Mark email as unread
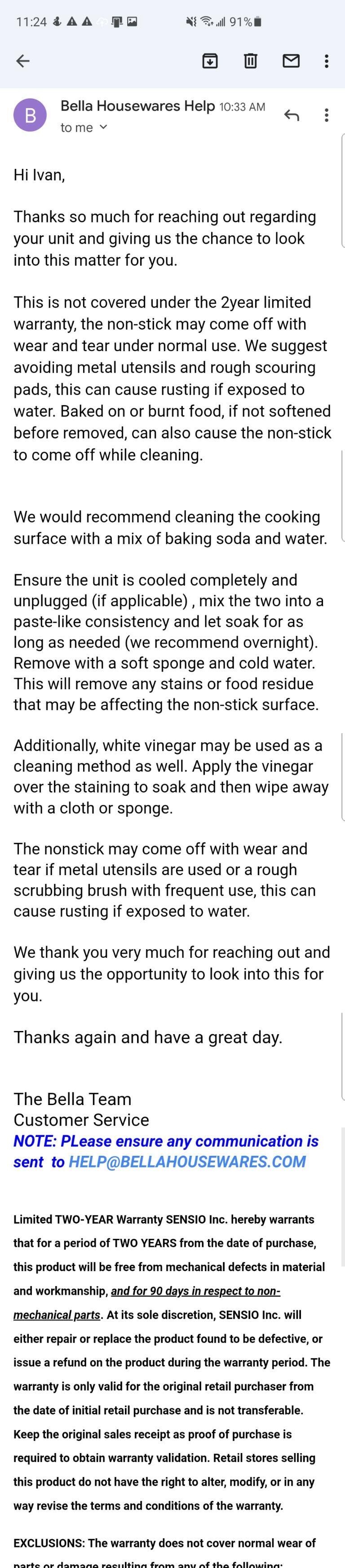345x1568 pixels. [x=291, y=61]
